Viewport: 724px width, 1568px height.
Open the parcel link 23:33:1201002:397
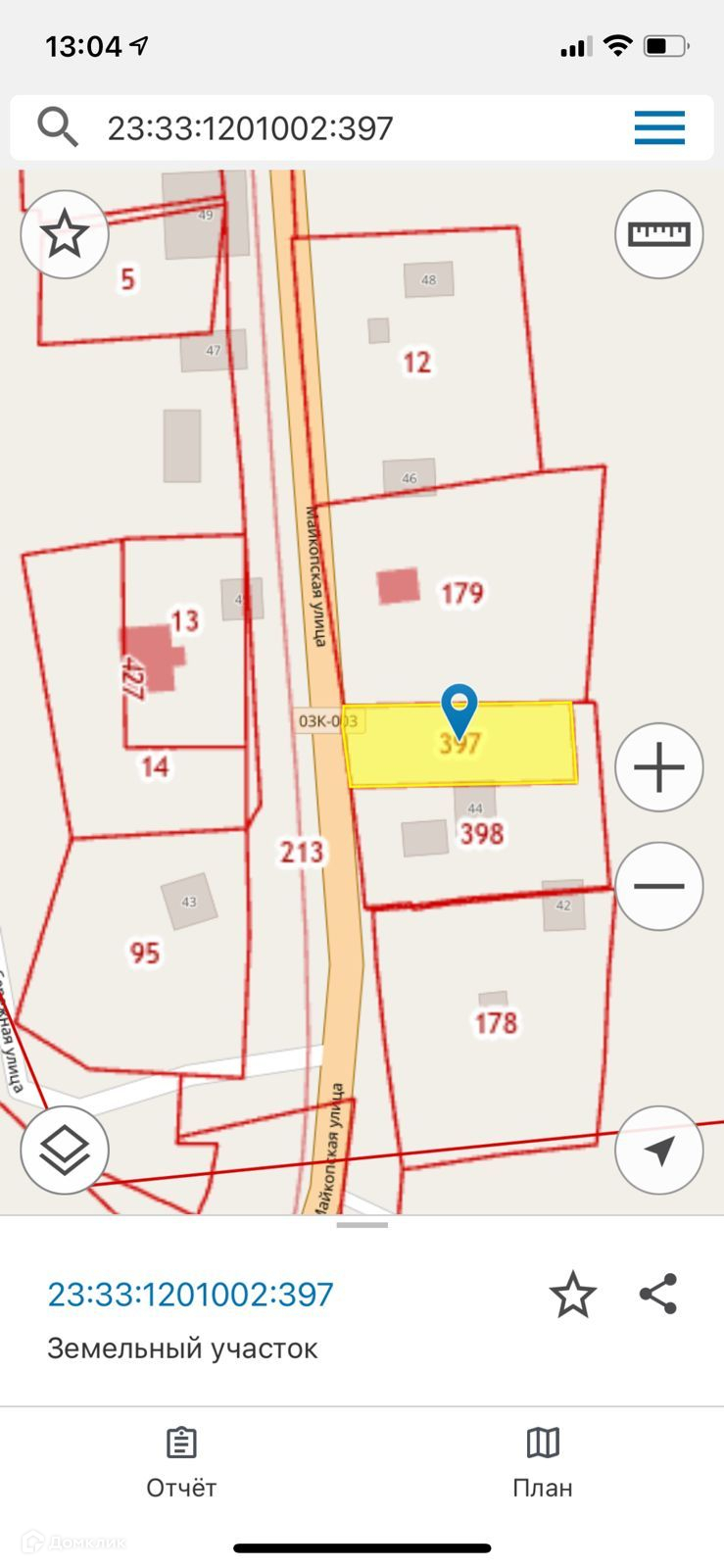(x=191, y=1295)
